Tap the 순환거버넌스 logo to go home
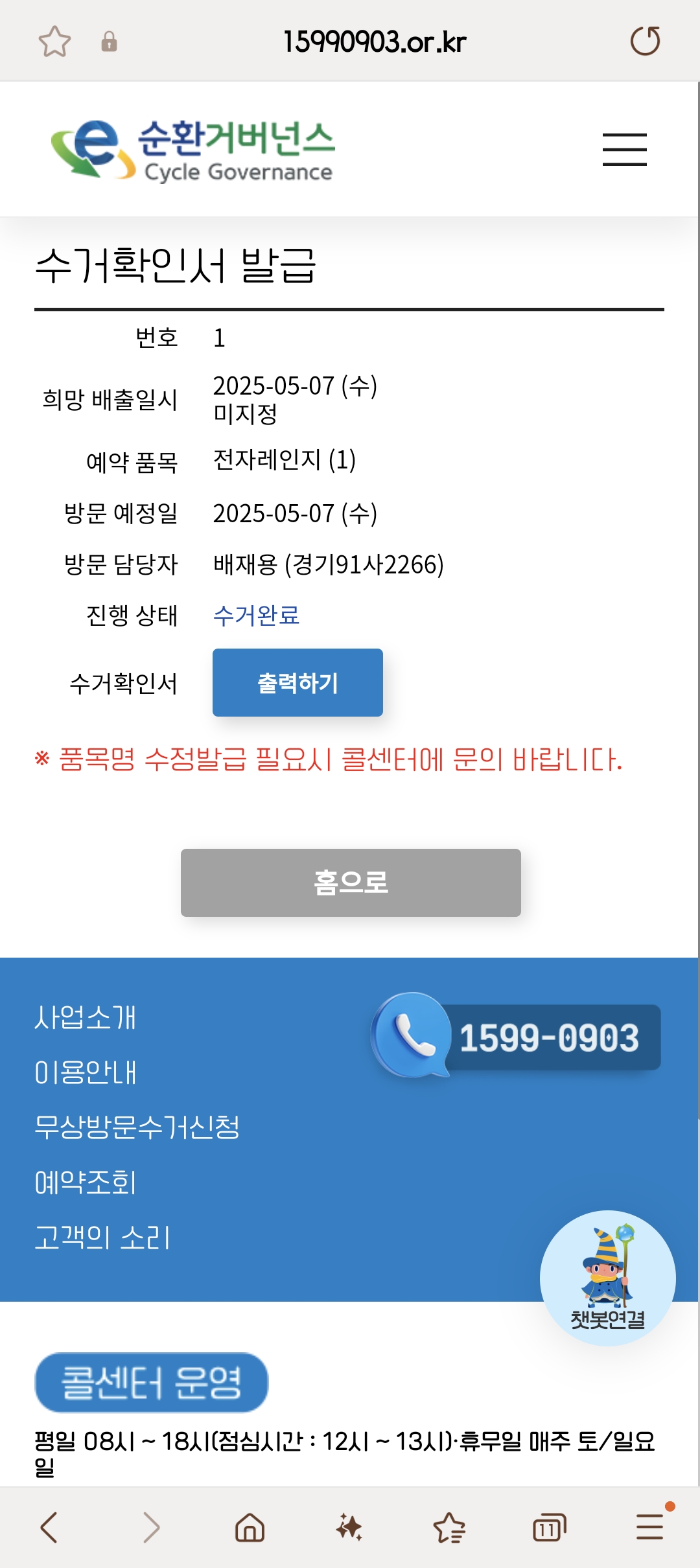This screenshot has height=1568, width=700. pos(192,150)
